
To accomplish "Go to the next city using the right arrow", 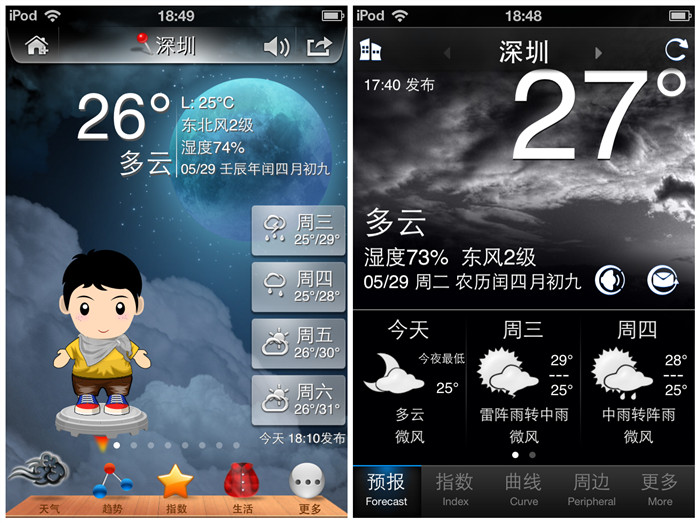I will click(x=599, y=52).
